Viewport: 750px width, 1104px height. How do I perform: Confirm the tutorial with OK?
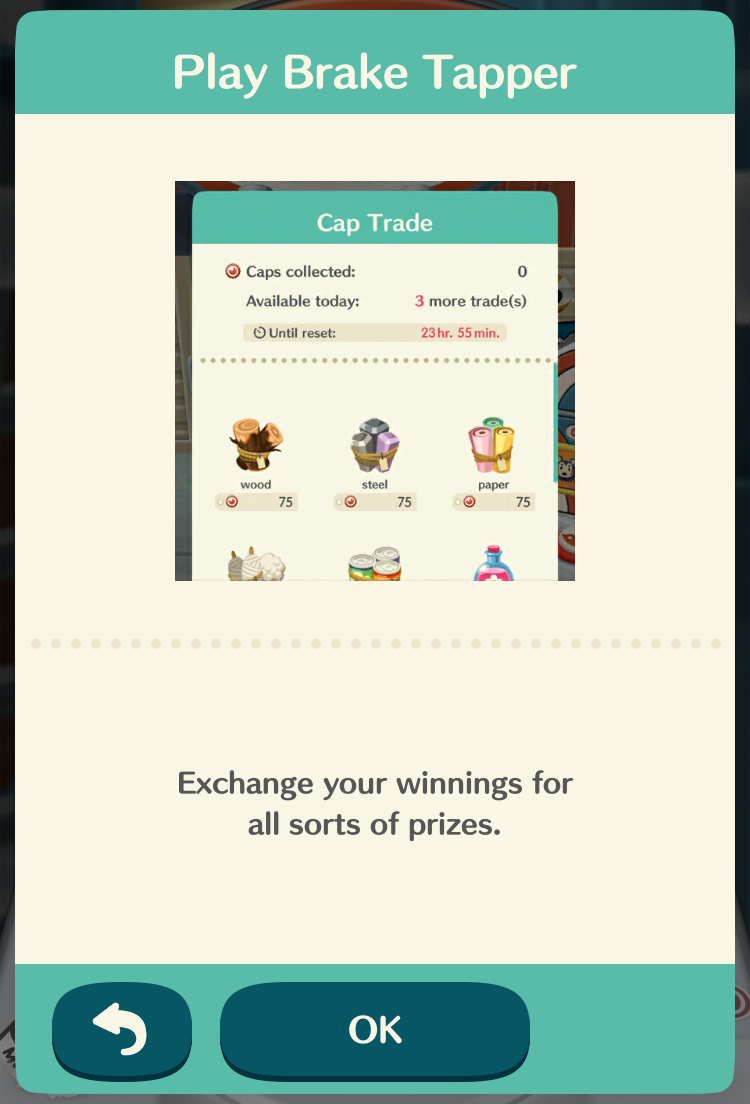[374, 1029]
